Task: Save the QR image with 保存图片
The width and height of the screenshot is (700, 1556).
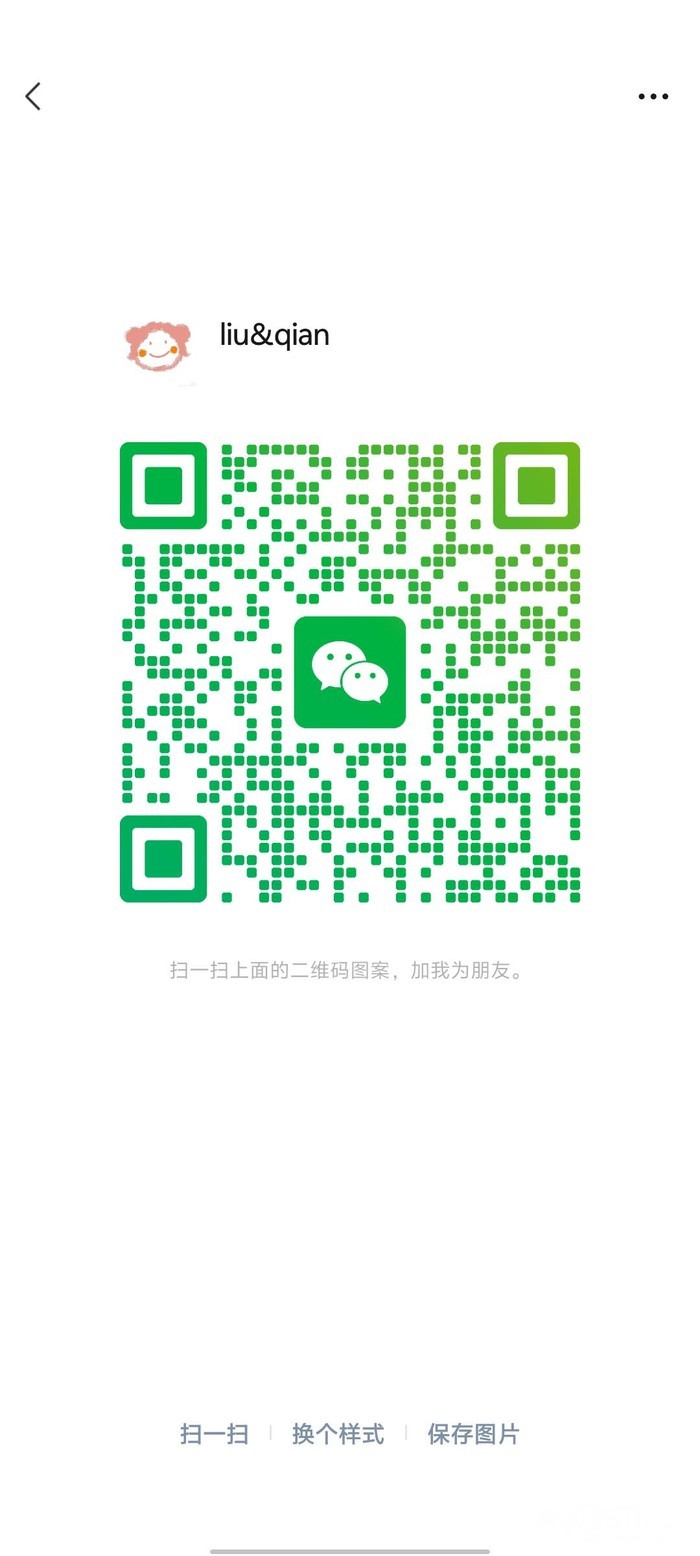Action: click(473, 1433)
